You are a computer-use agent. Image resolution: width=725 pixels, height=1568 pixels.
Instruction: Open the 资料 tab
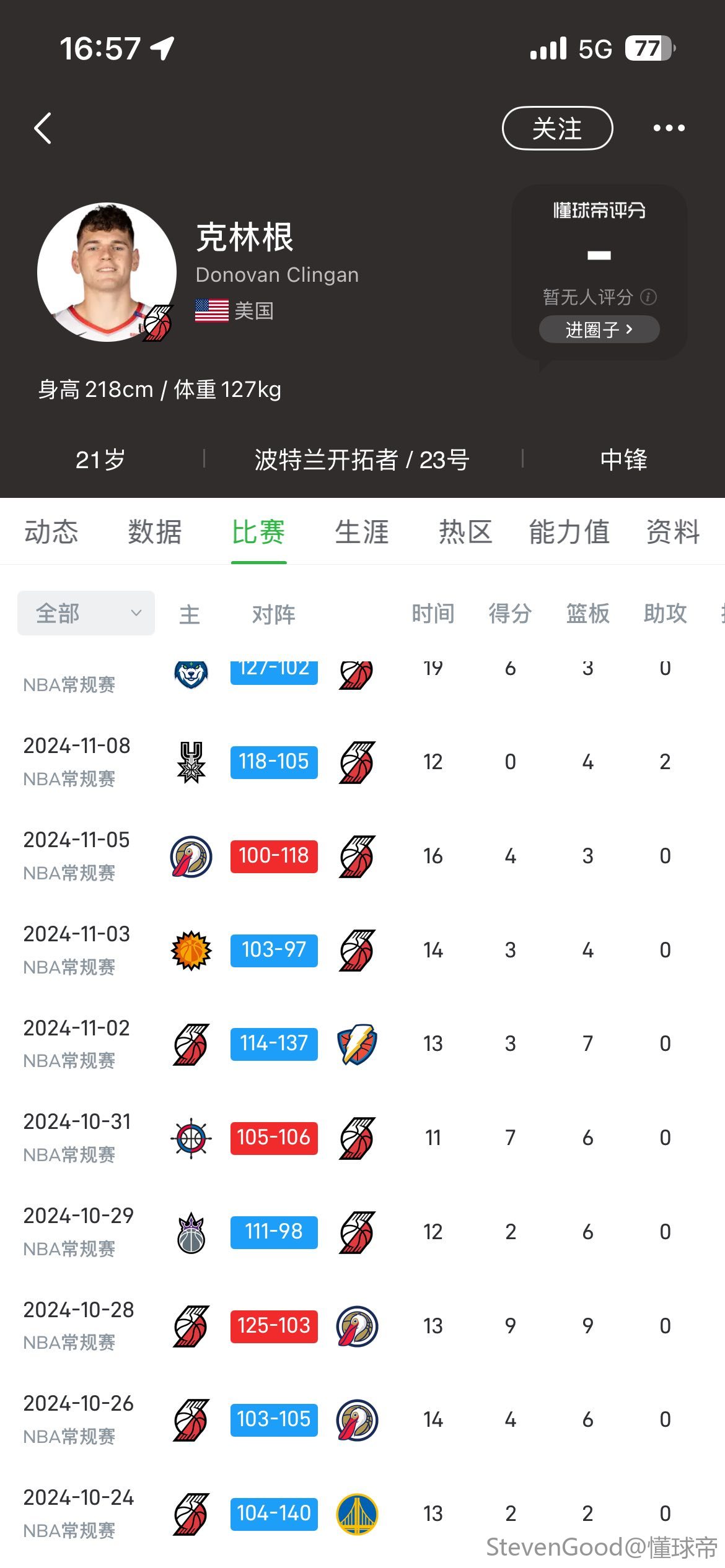point(673,532)
